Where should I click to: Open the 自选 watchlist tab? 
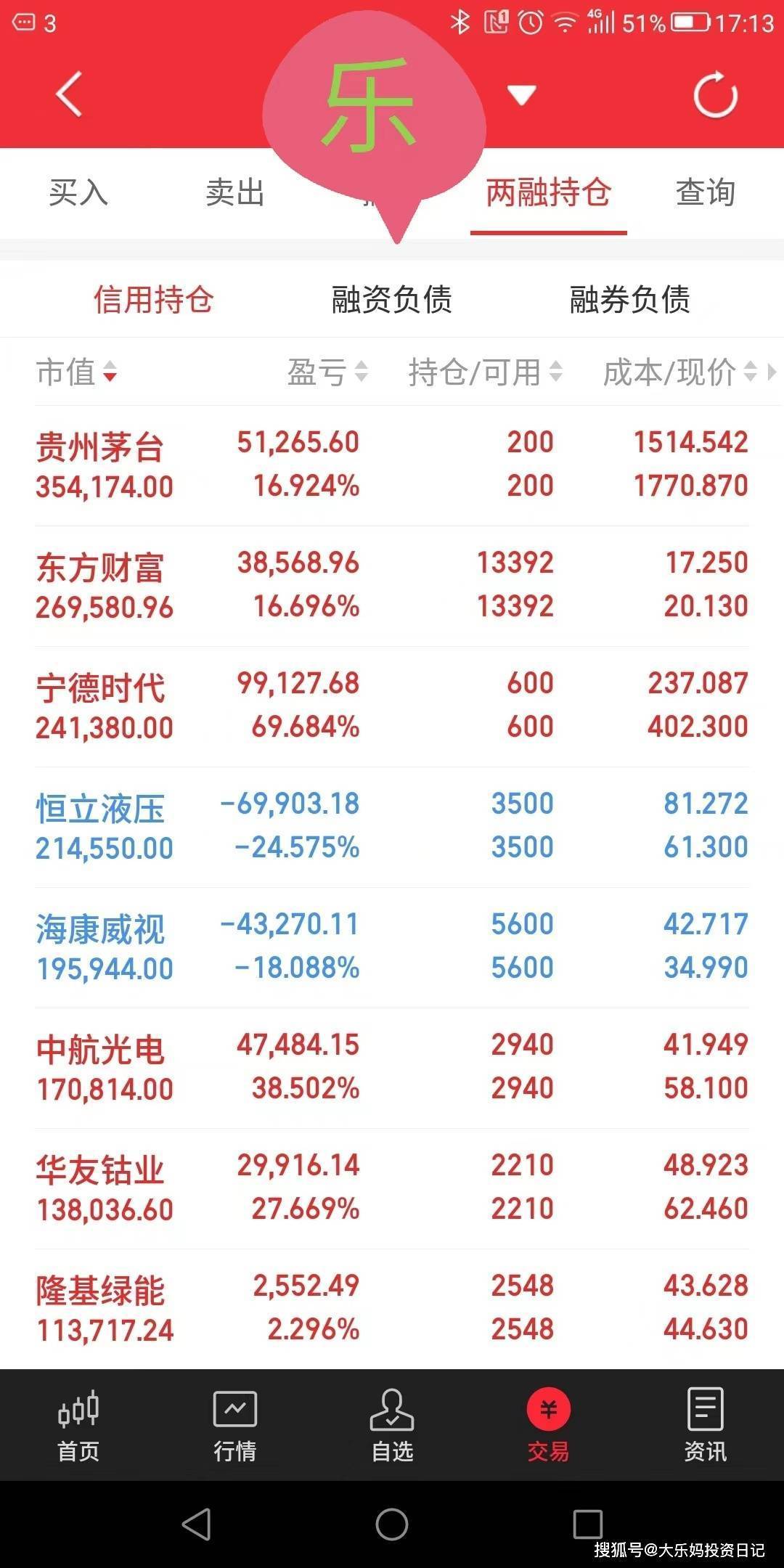coord(392,1424)
